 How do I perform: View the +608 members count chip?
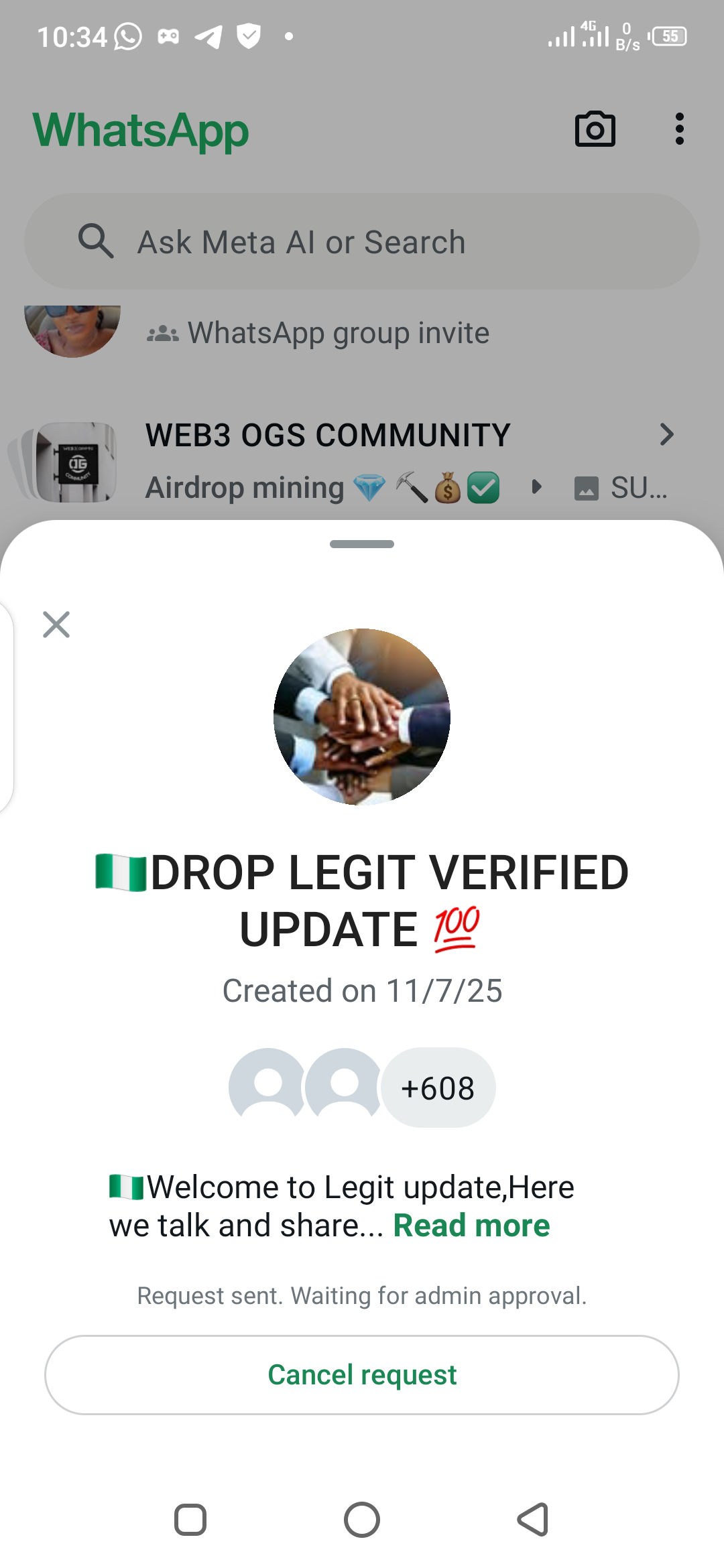438,1088
